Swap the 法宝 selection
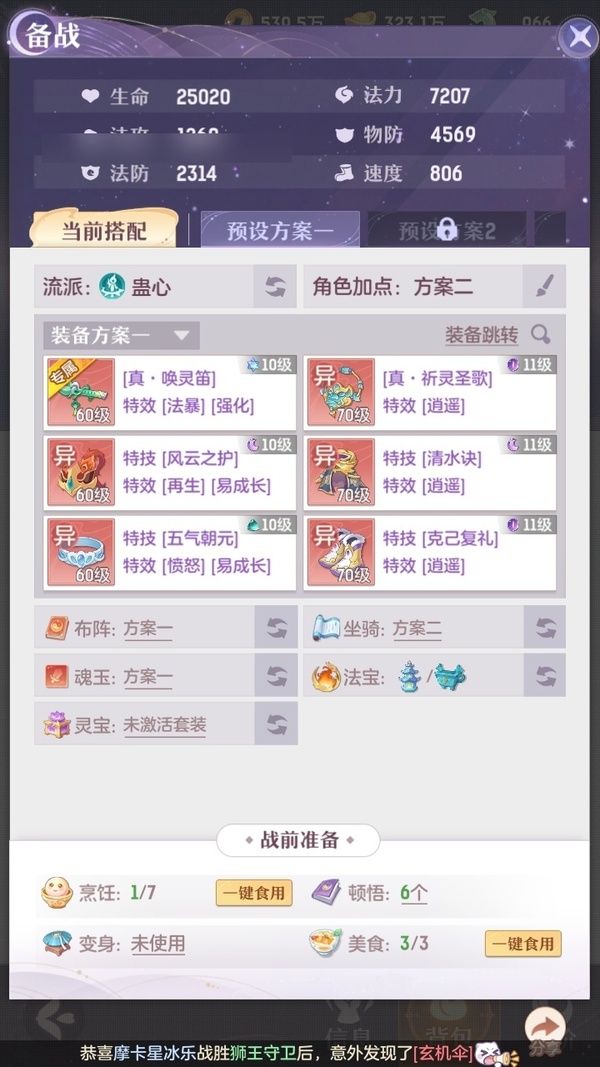This screenshot has width=600, height=1067. [544, 676]
